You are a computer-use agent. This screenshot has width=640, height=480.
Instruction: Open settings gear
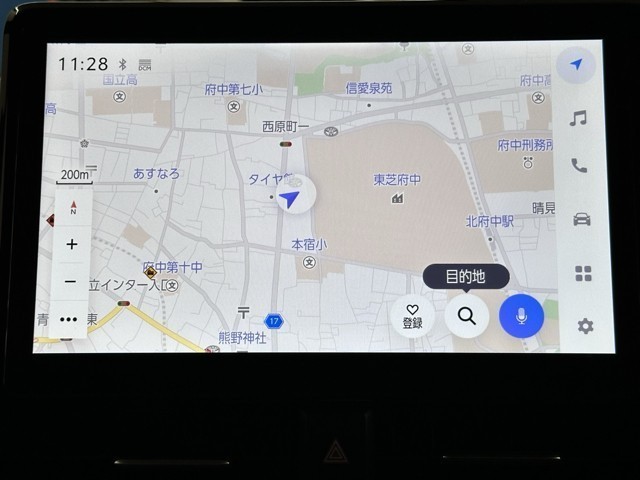(585, 326)
